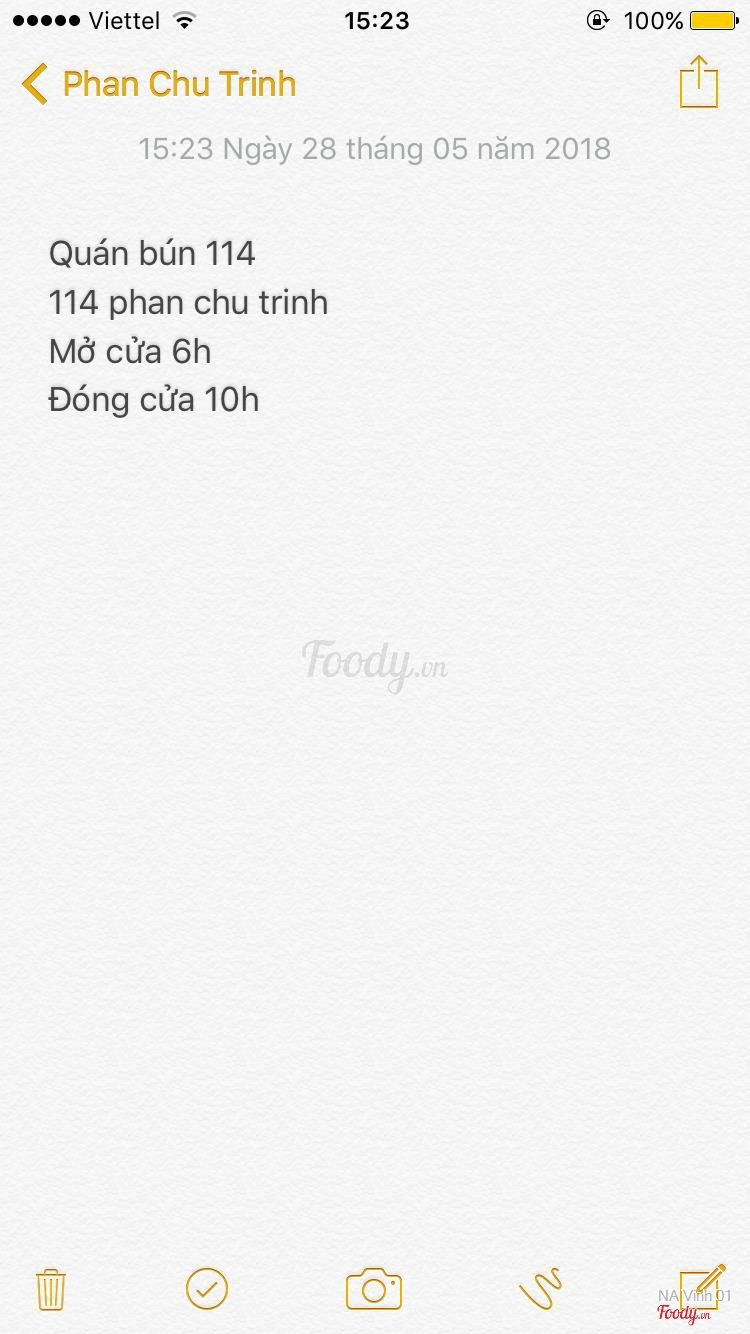The height and width of the screenshot is (1334, 750).
Task: Compose a new note
Action: pyautogui.click(x=702, y=1285)
